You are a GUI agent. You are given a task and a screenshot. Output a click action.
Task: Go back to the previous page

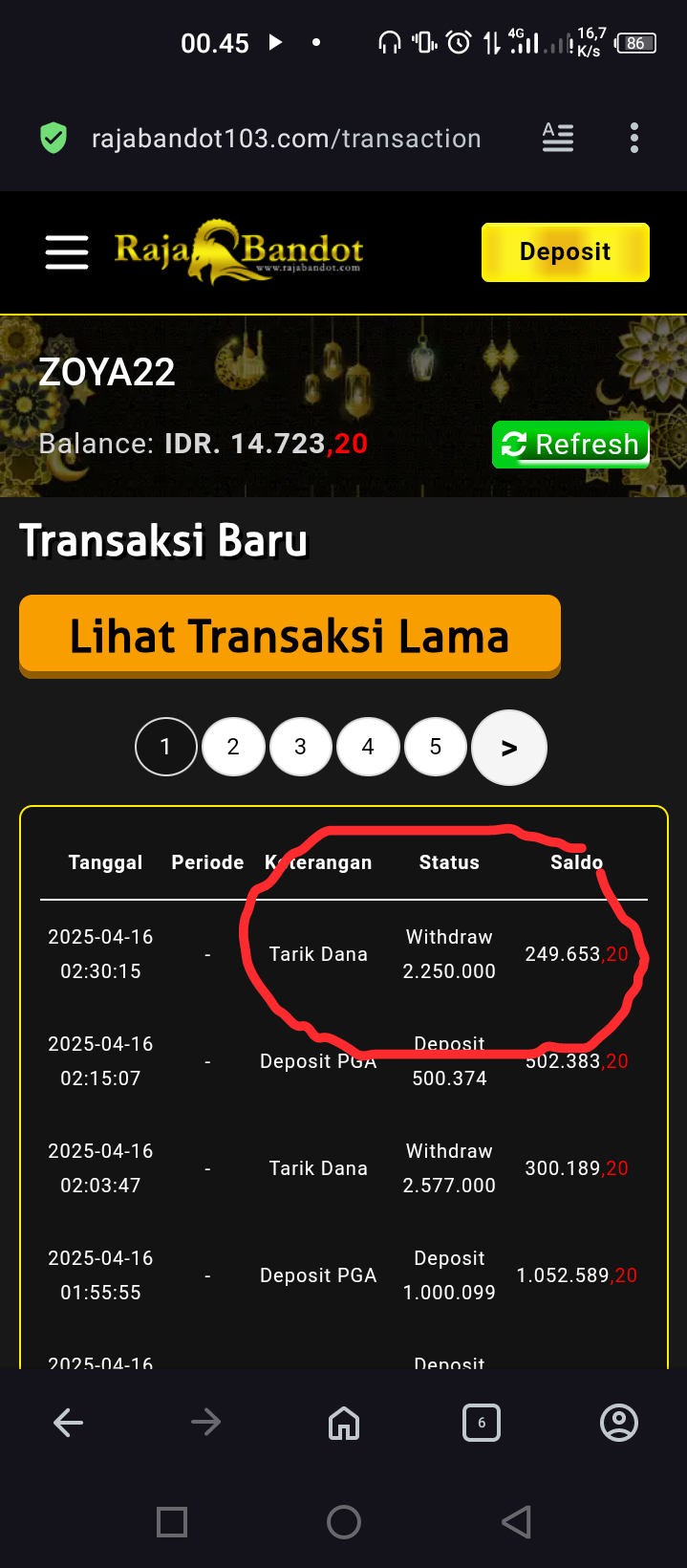[69, 1423]
